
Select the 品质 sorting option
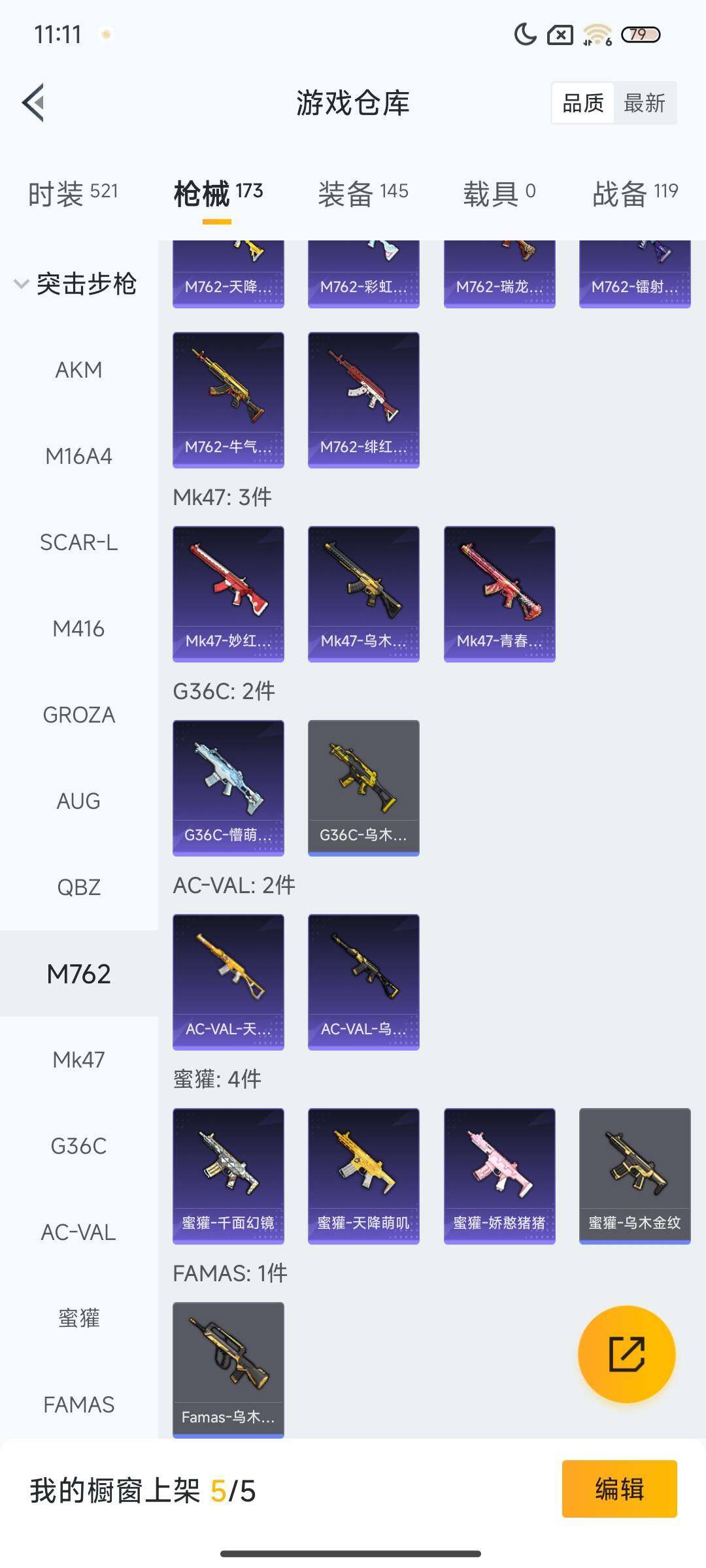click(583, 103)
